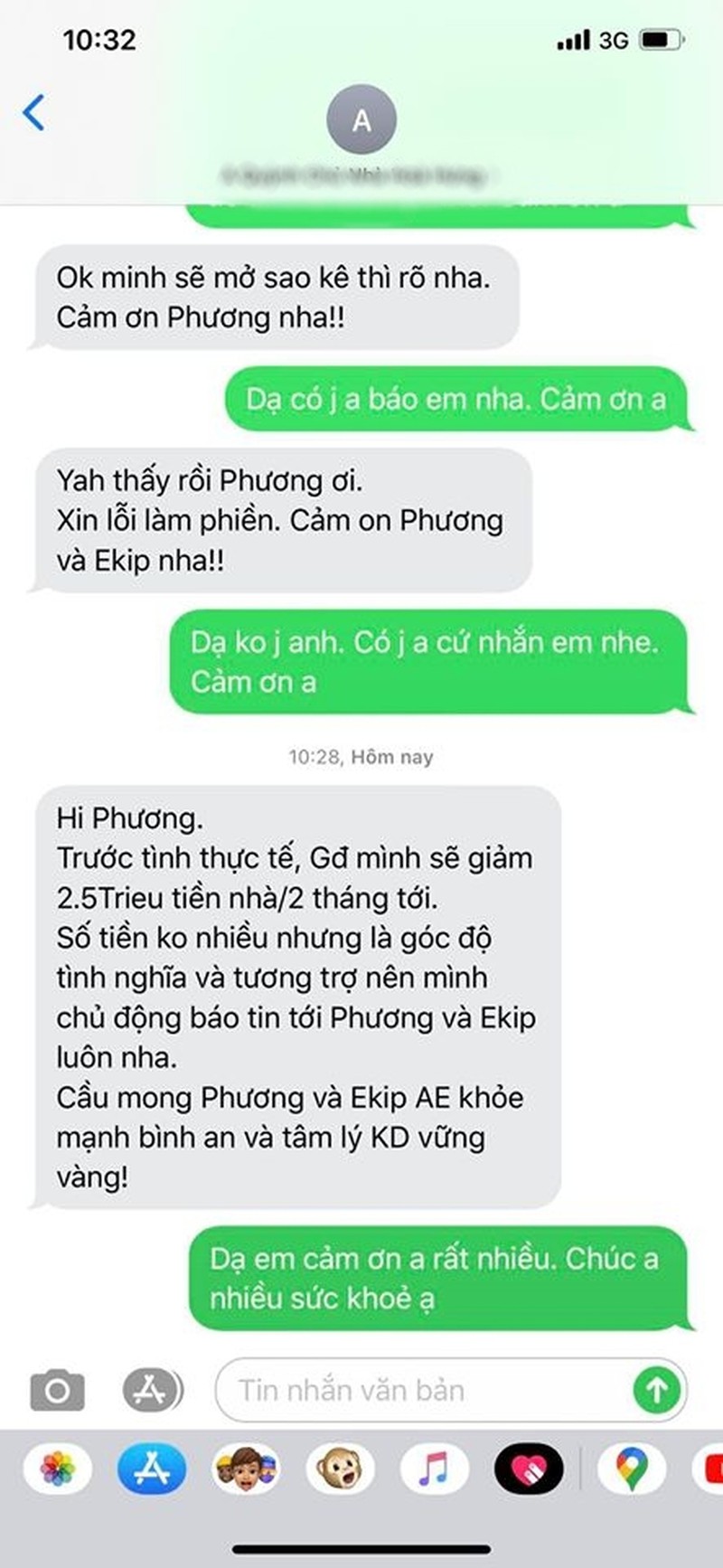The width and height of the screenshot is (723, 1568).
Task: Focus the Tin nhắn văn bản field
Action: [x=425, y=1390]
